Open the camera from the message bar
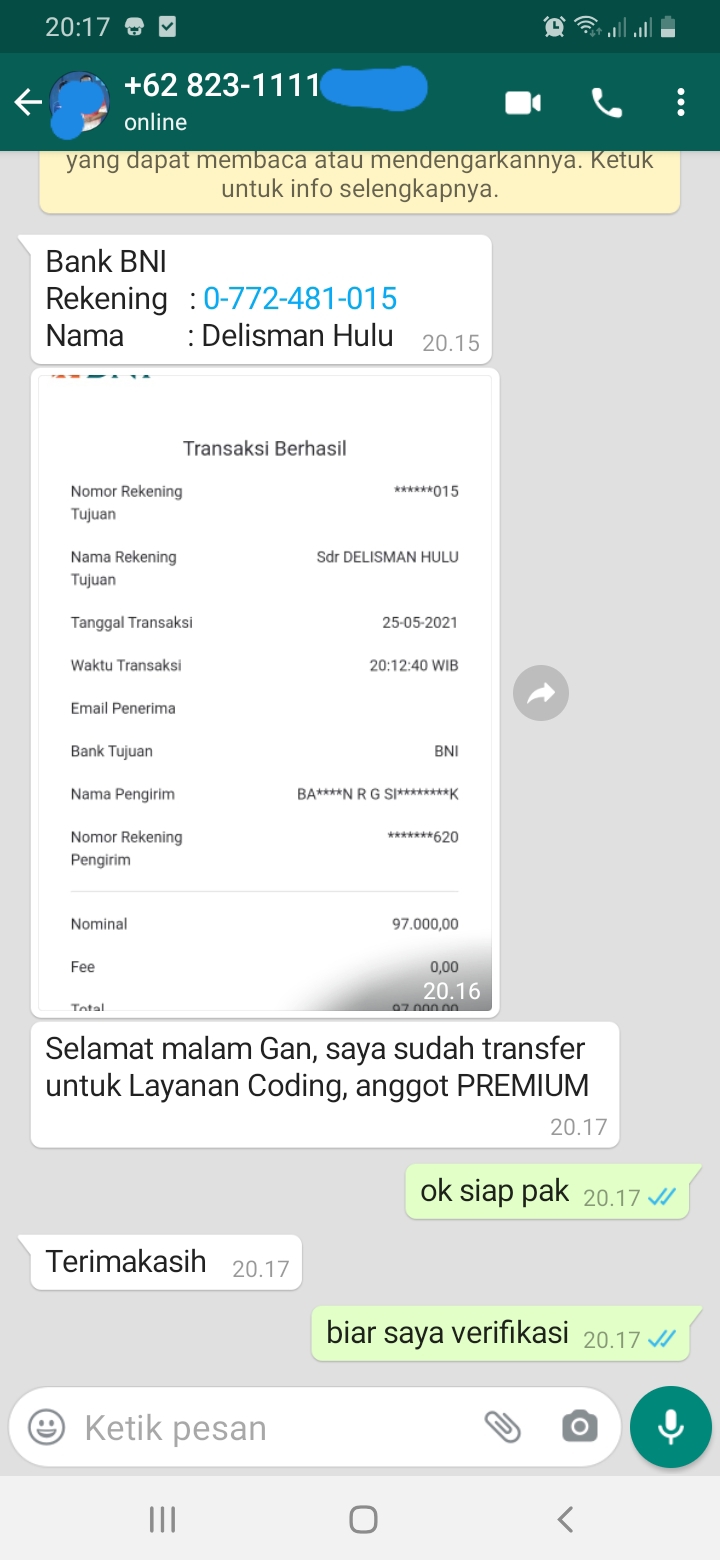 pos(579,1427)
